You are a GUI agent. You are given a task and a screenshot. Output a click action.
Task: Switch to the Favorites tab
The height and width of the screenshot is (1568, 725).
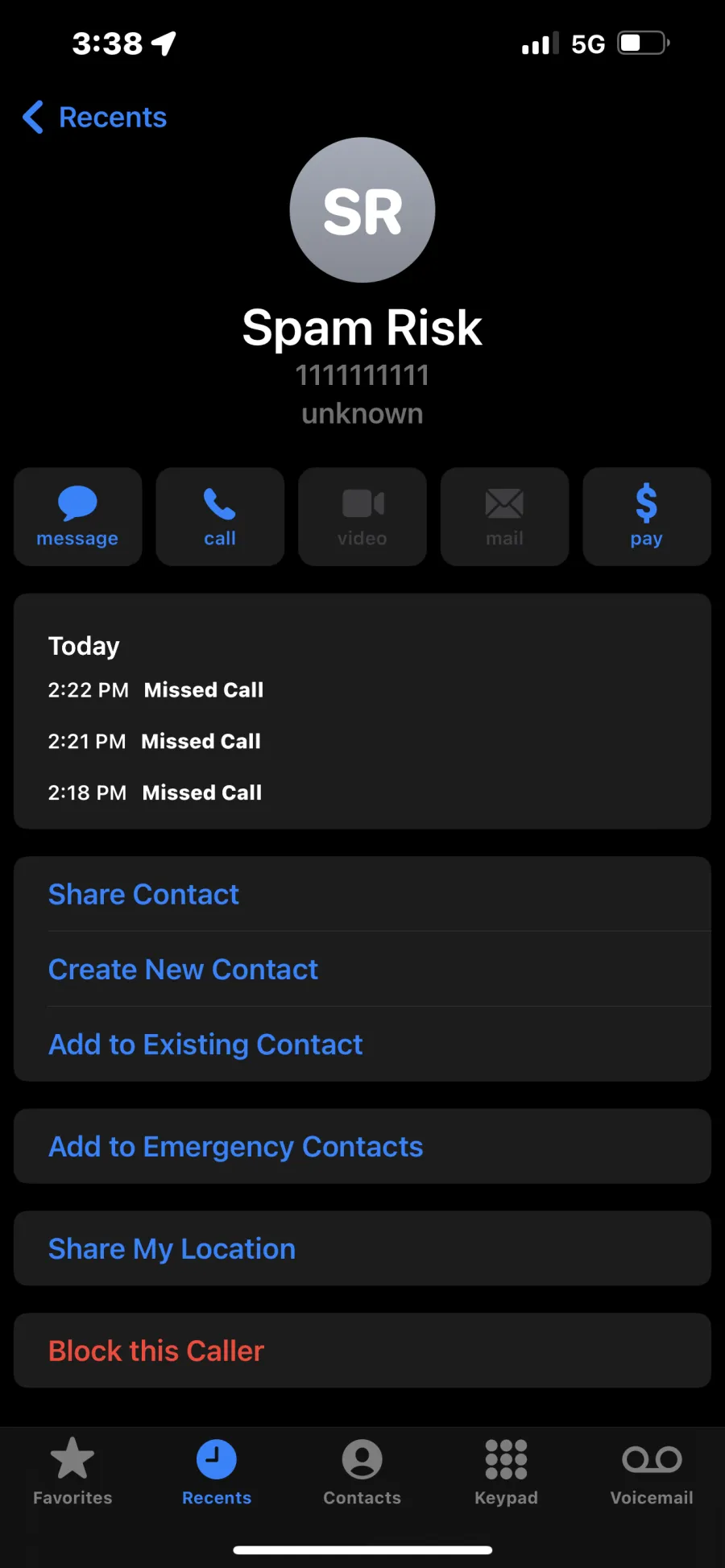click(x=72, y=1471)
